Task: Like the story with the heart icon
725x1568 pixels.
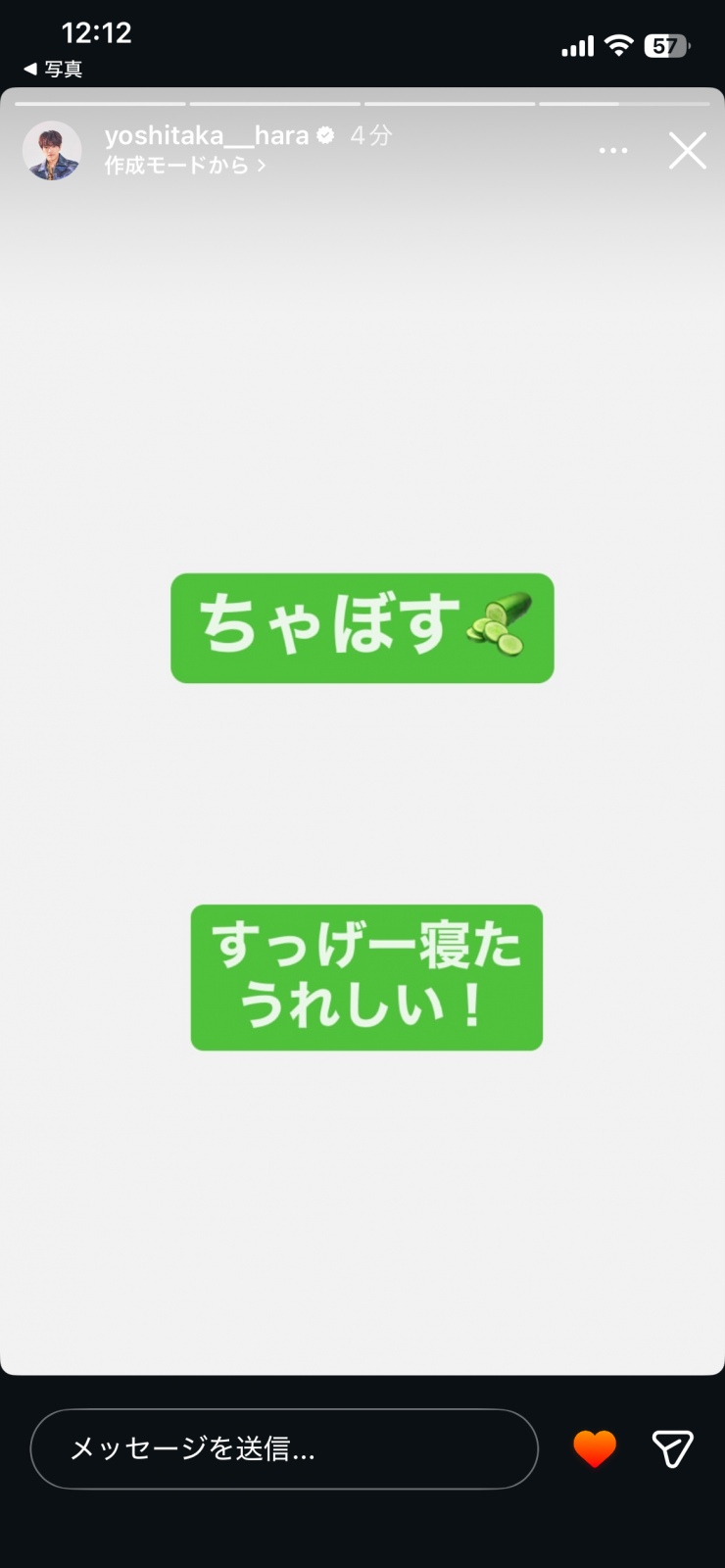Action: coord(595,1448)
